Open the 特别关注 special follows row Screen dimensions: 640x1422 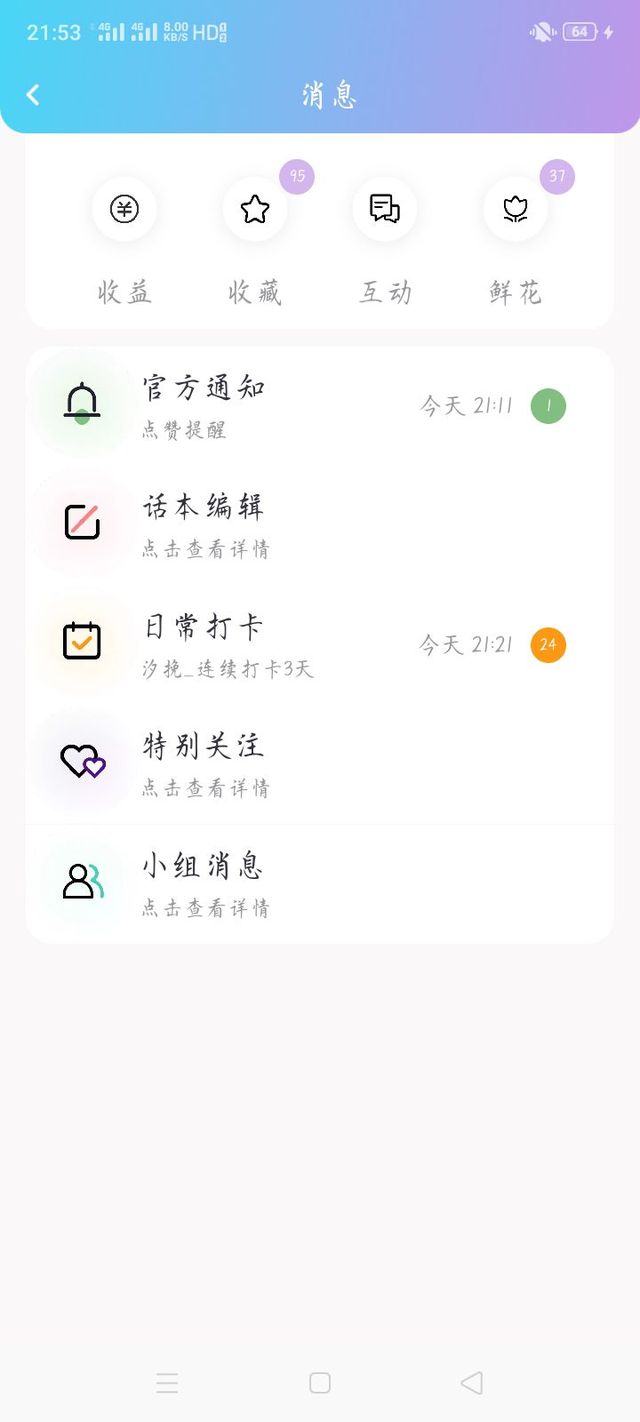click(x=320, y=764)
